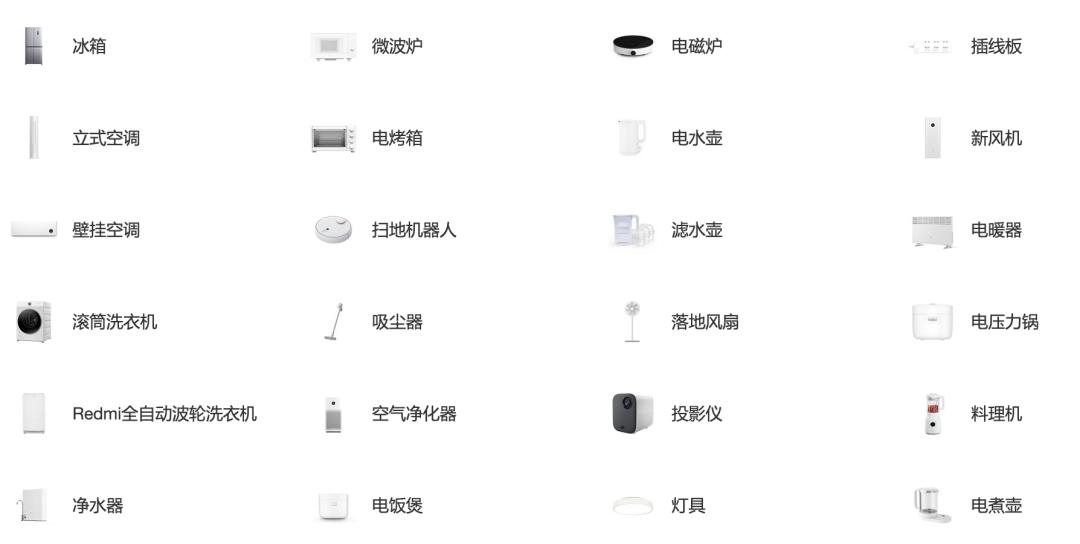Viewport: 1080px width, 544px height.
Task: Open the 冰箱 category
Action: tap(88, 46)
